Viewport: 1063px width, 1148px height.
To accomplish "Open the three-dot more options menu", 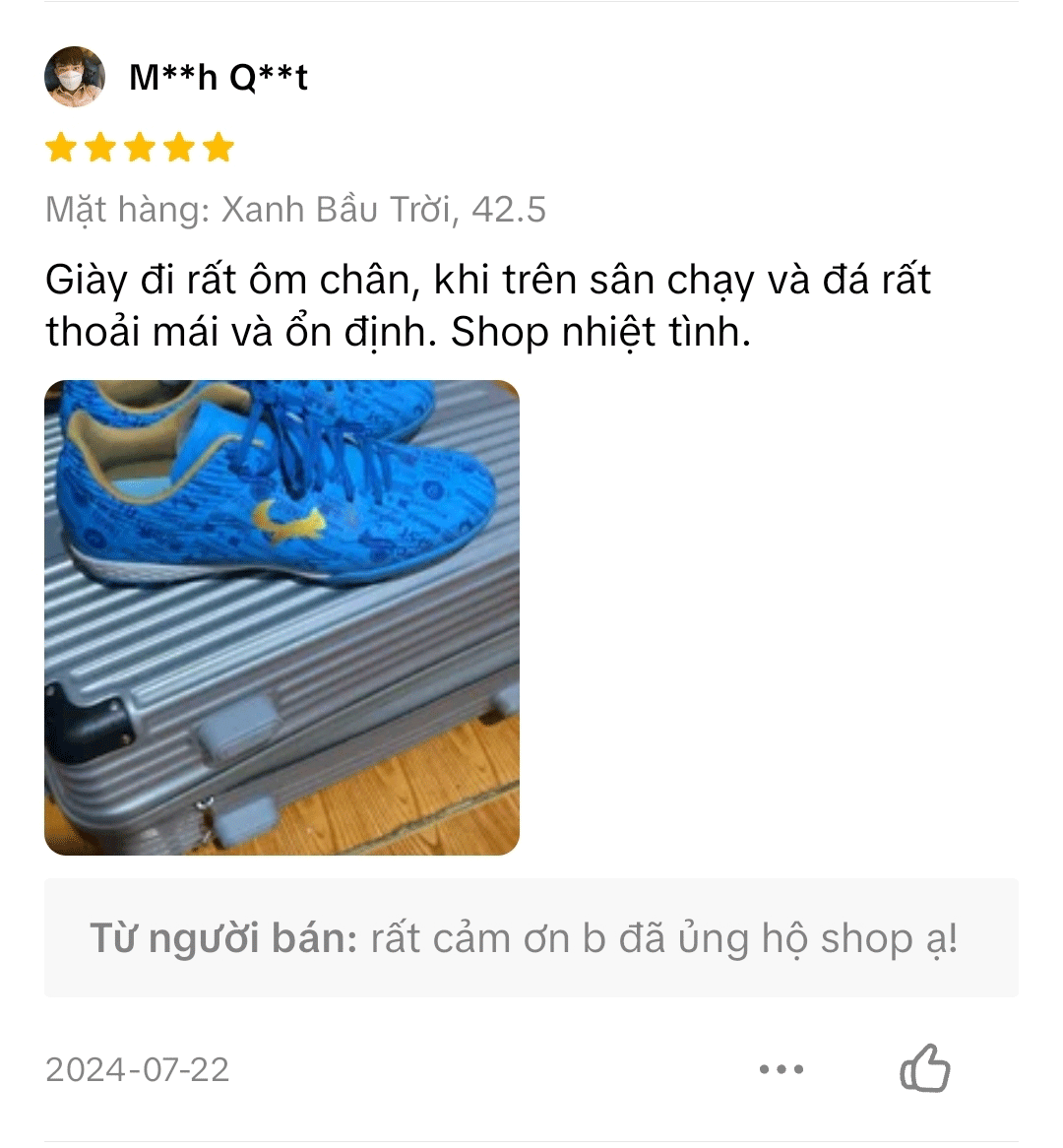I will click(x=782, y=1069).
